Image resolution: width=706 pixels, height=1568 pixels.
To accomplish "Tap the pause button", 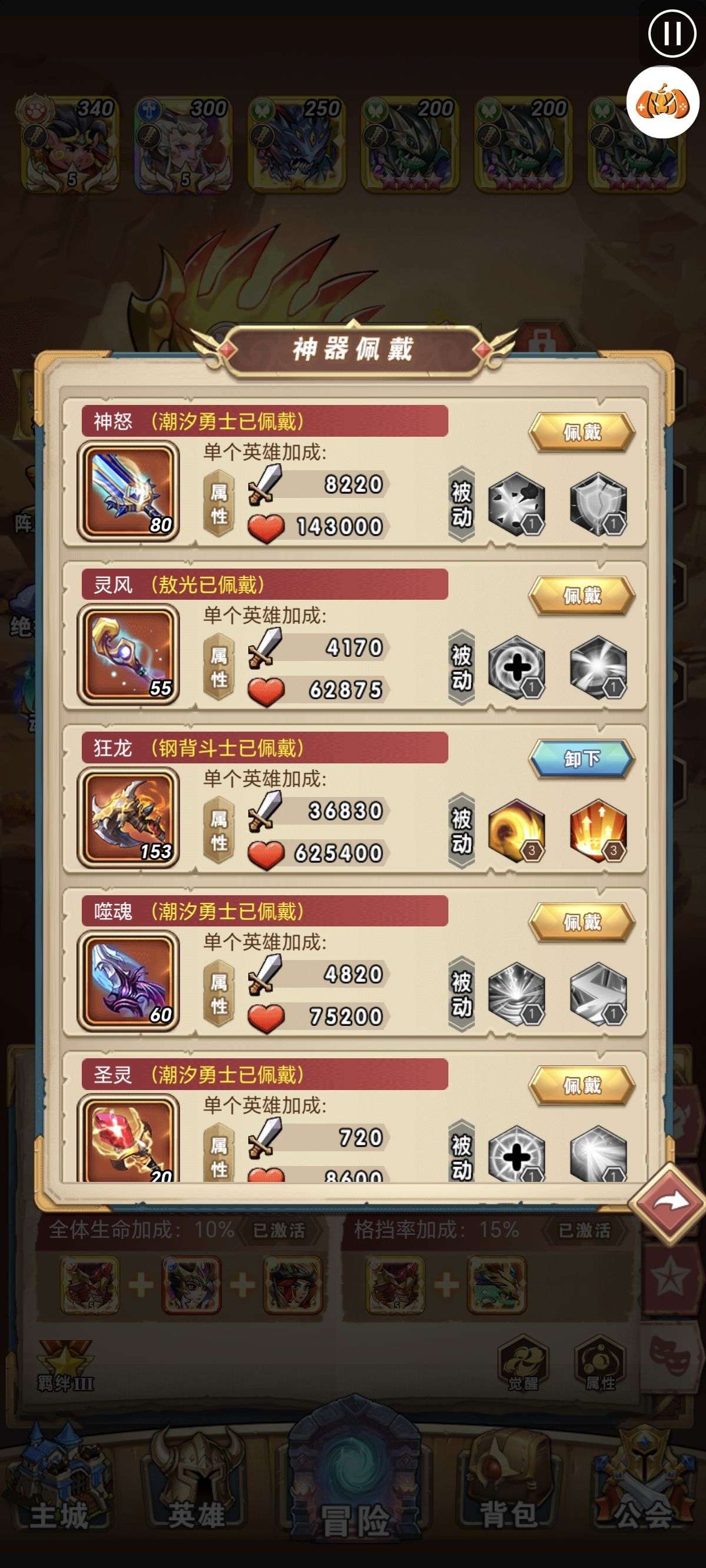I will (x=672, y=34).
